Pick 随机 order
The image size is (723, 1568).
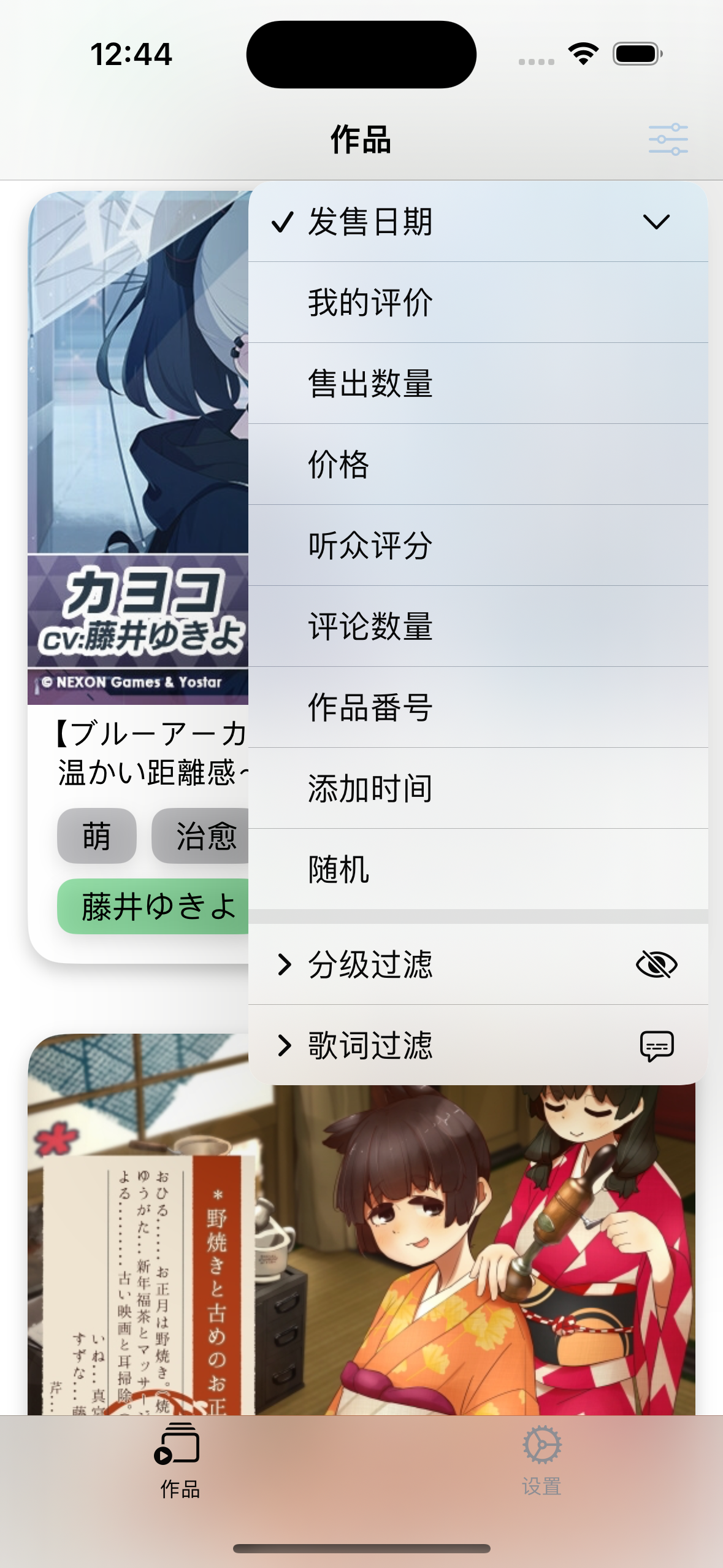click(478, 869)
